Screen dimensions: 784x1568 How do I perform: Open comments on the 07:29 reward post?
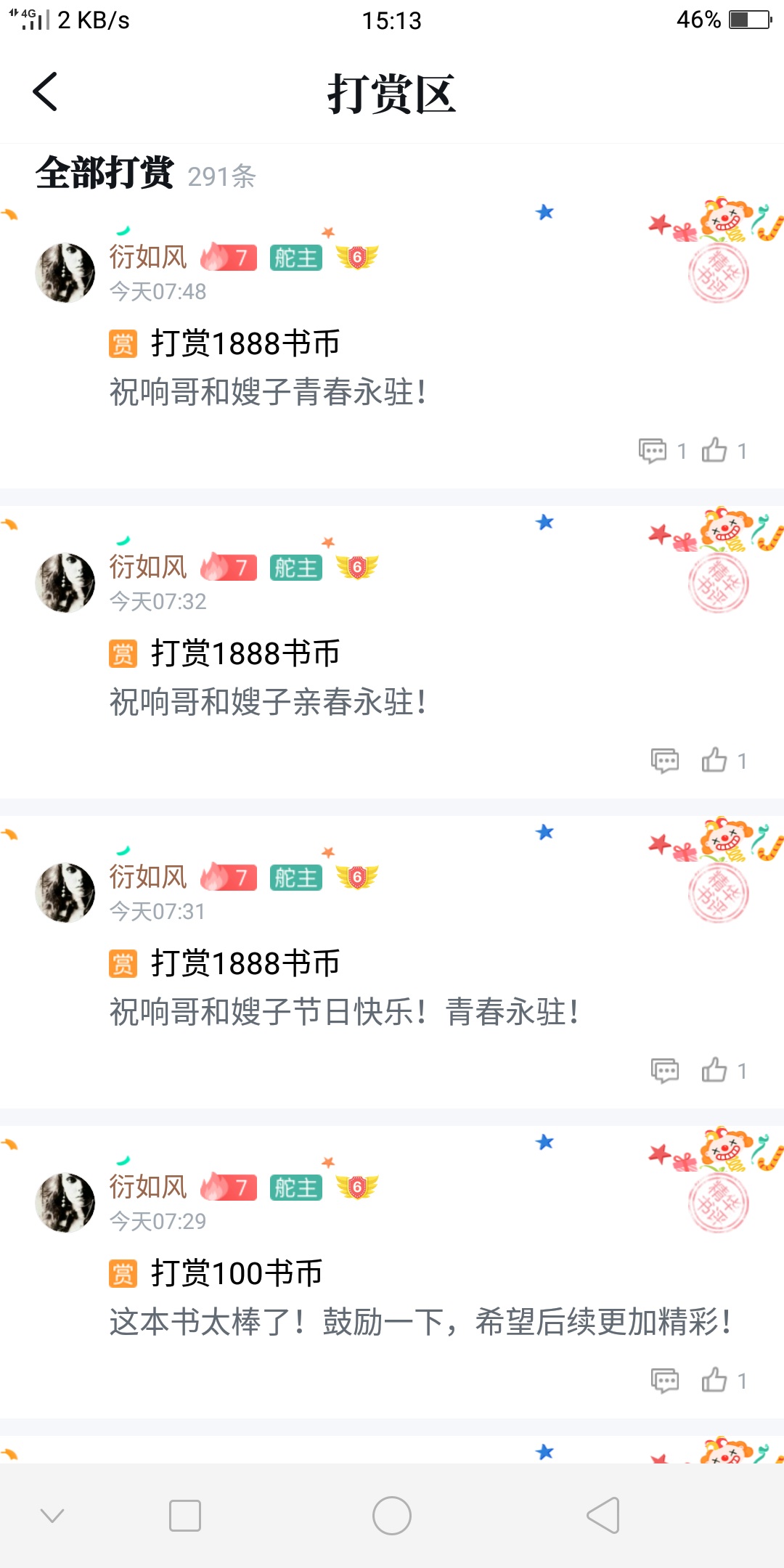click(664, 1381)
